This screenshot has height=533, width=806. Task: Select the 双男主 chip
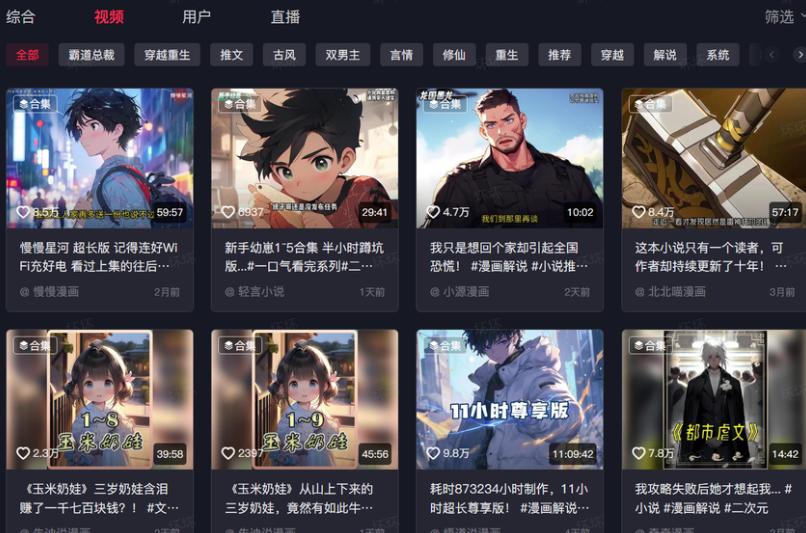(x=342, y=55)
